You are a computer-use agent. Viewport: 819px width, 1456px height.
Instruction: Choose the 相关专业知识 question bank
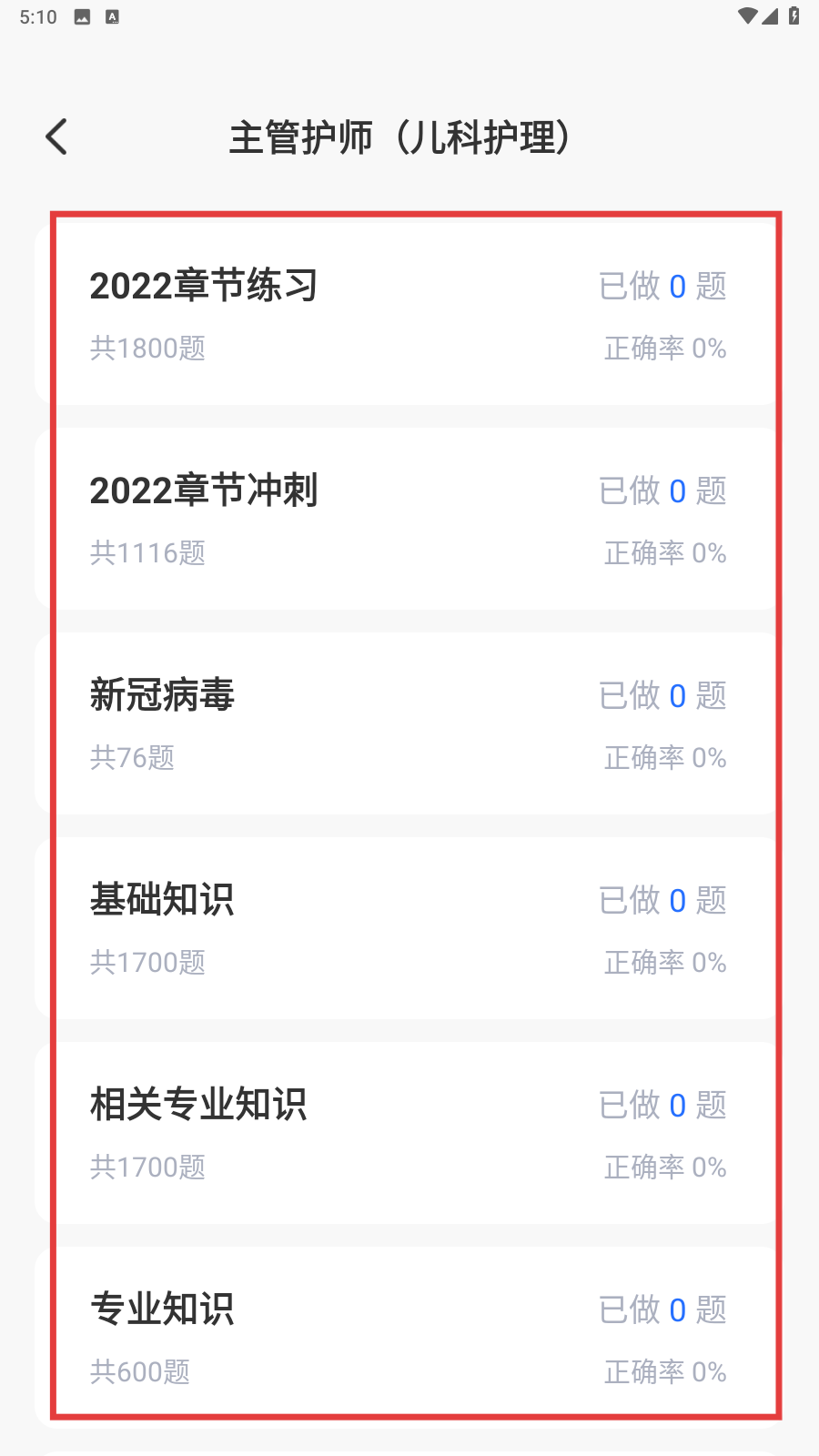click(407, 1133)
